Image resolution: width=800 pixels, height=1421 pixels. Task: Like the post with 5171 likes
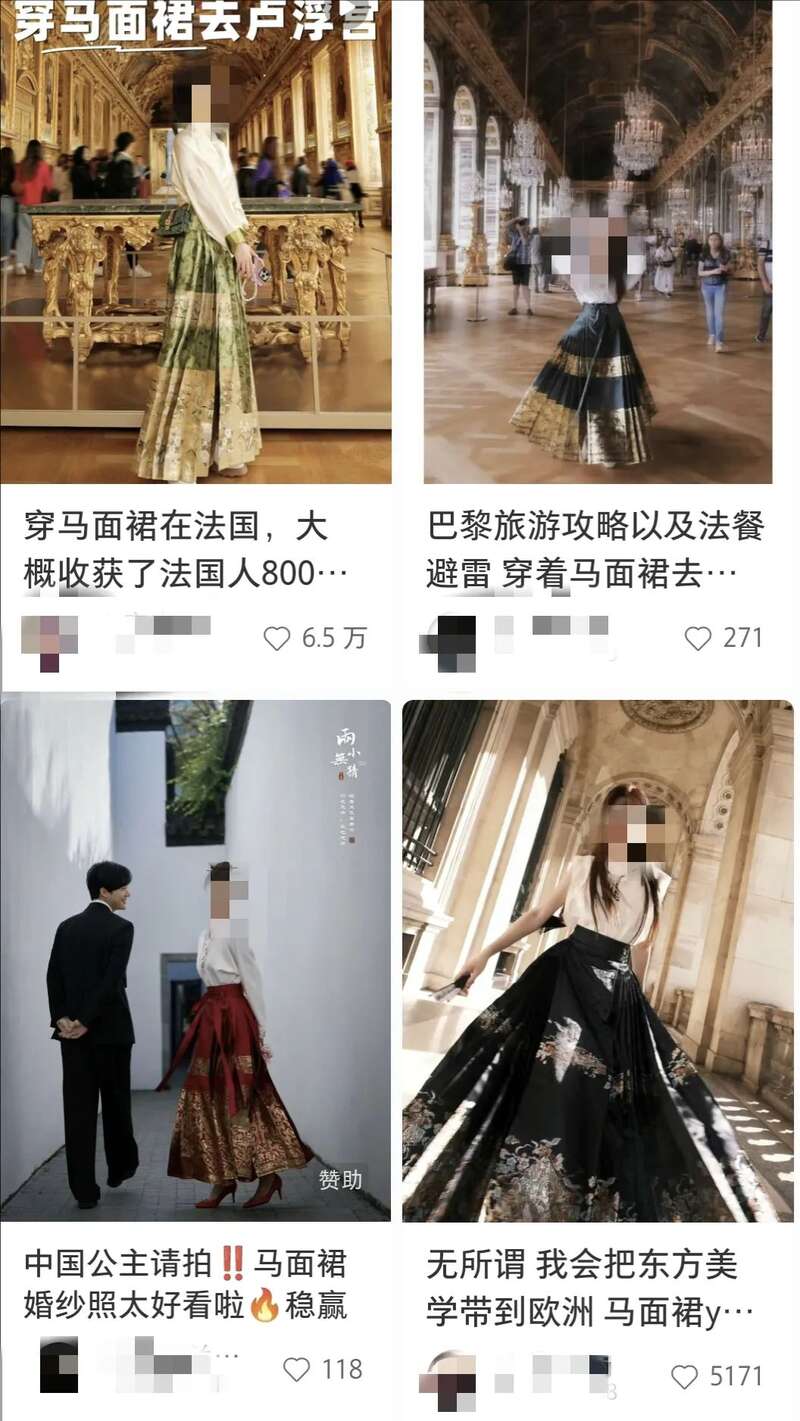(684, 1377)
